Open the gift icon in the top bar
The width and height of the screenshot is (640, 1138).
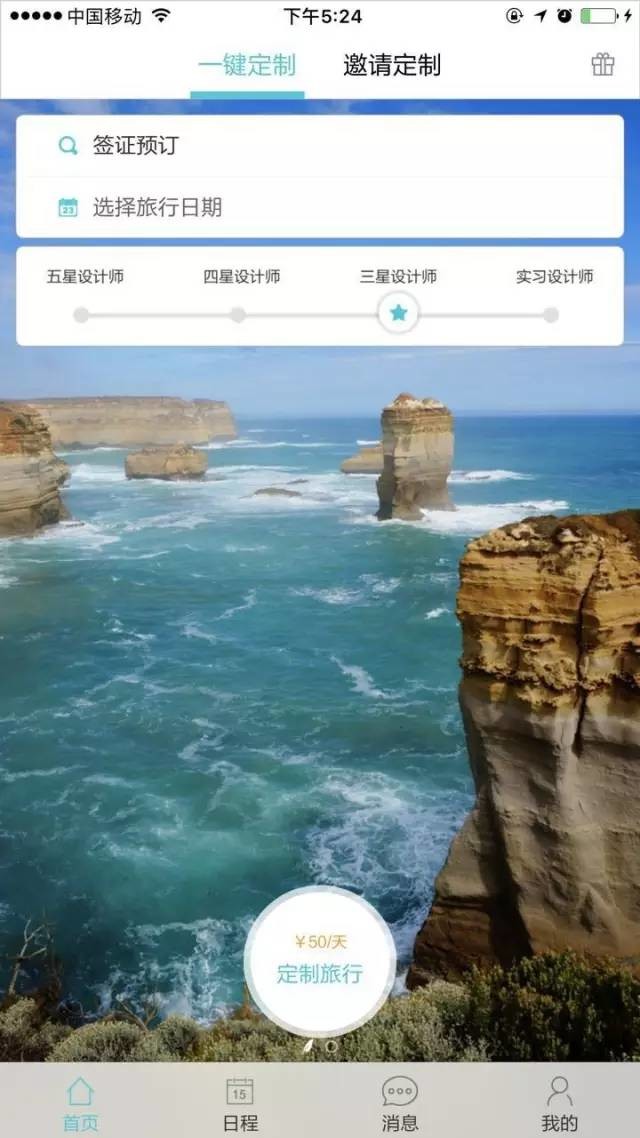point(602,65)
